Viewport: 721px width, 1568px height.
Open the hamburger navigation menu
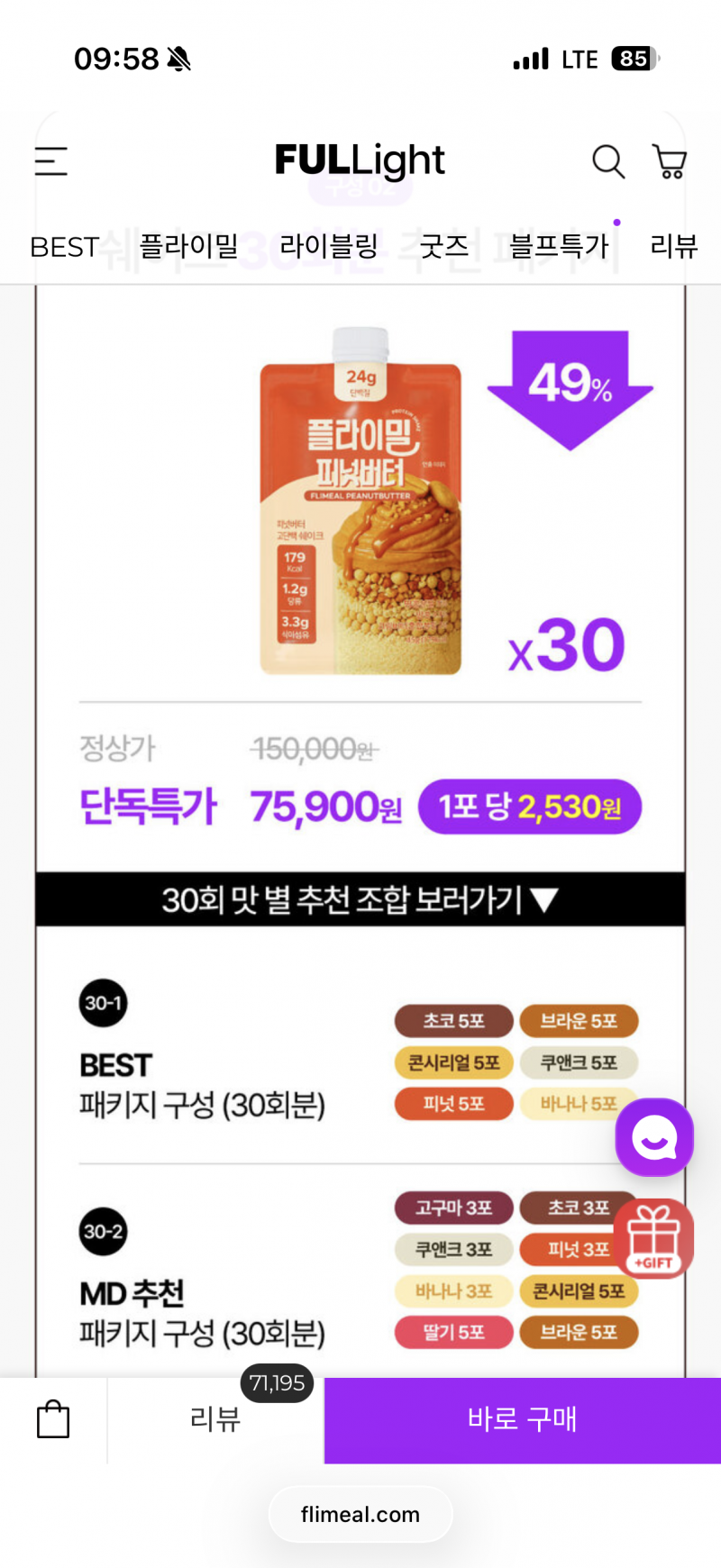click(x=50, y=161)
